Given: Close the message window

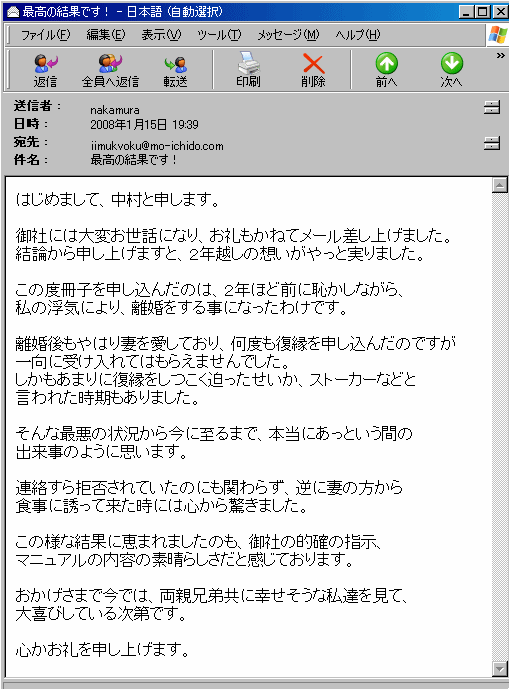Looking at the screenshot, I should coord(501,11).
